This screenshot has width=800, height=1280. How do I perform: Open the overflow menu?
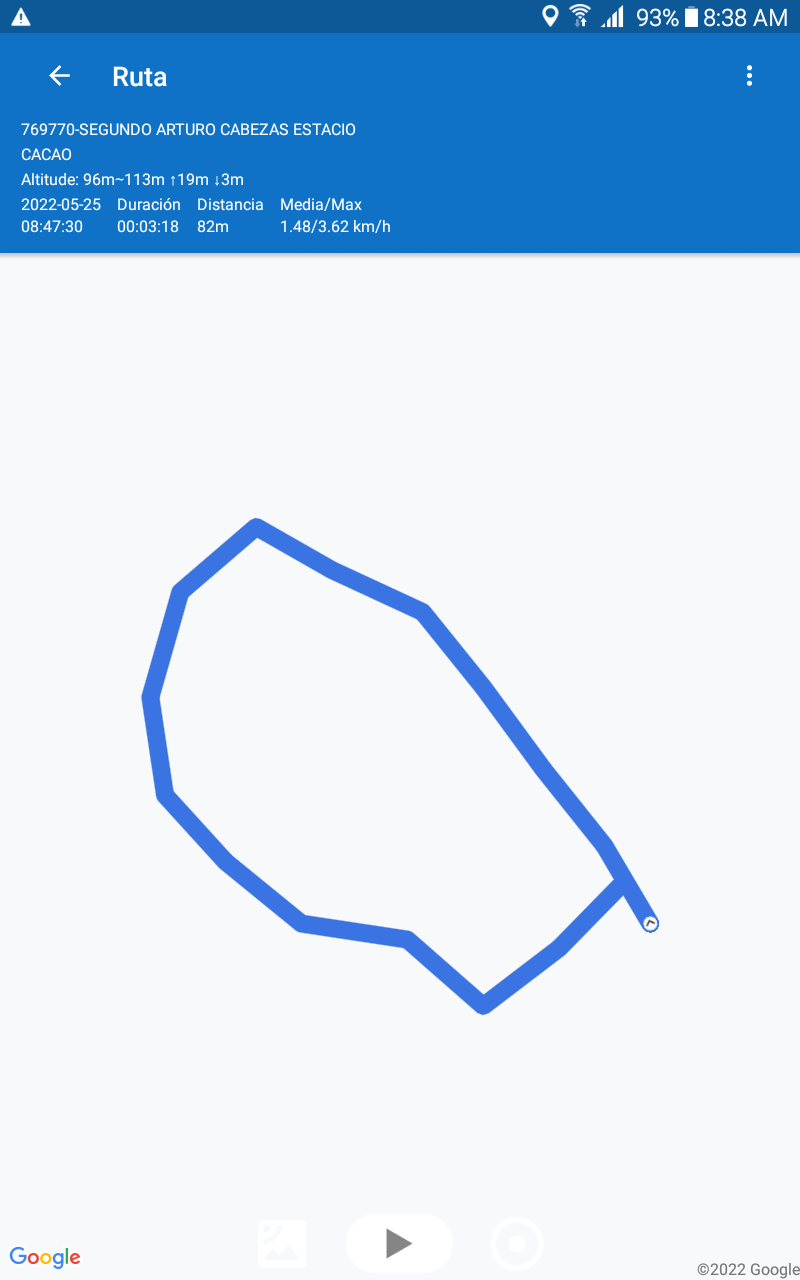(x=749, y=76)
